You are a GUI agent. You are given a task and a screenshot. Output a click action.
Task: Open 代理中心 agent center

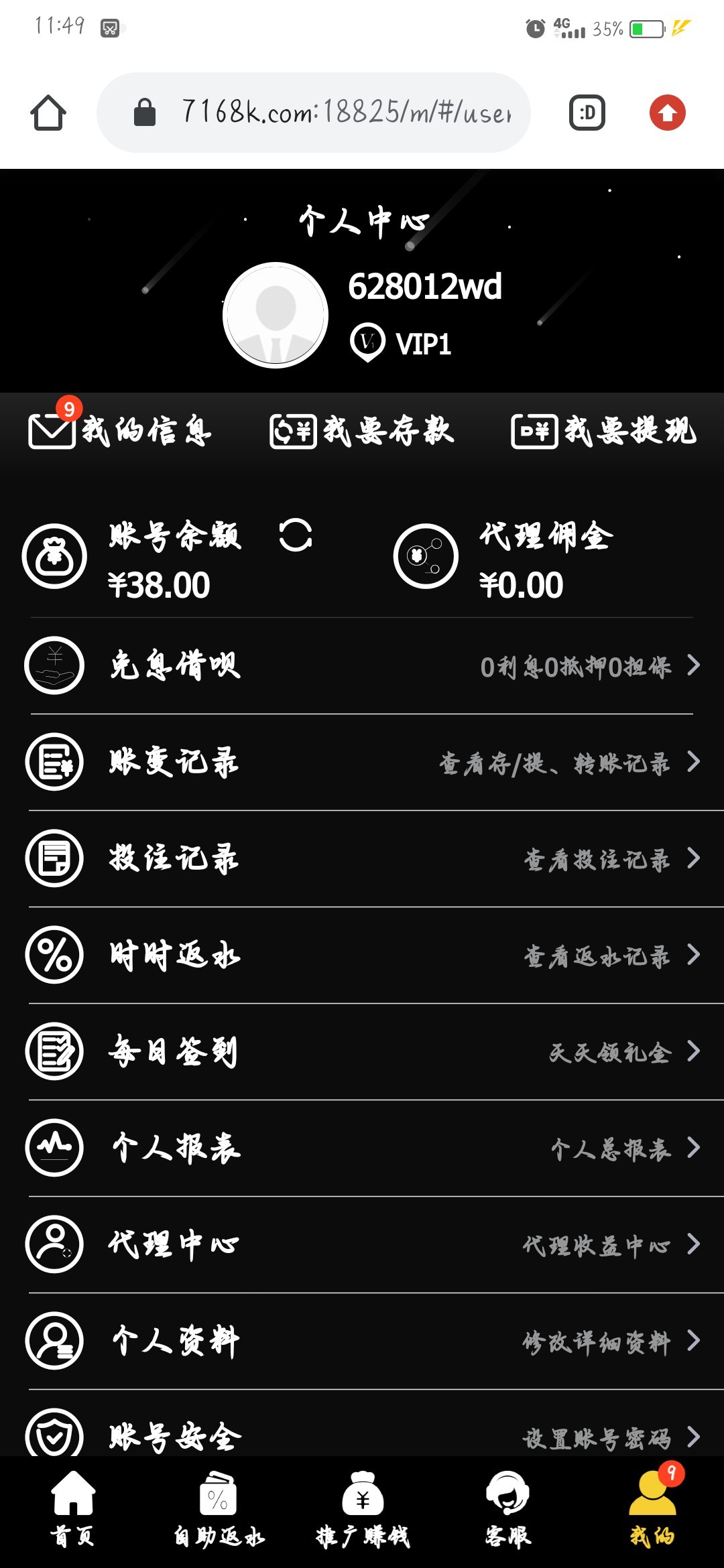coord(362,1244)
